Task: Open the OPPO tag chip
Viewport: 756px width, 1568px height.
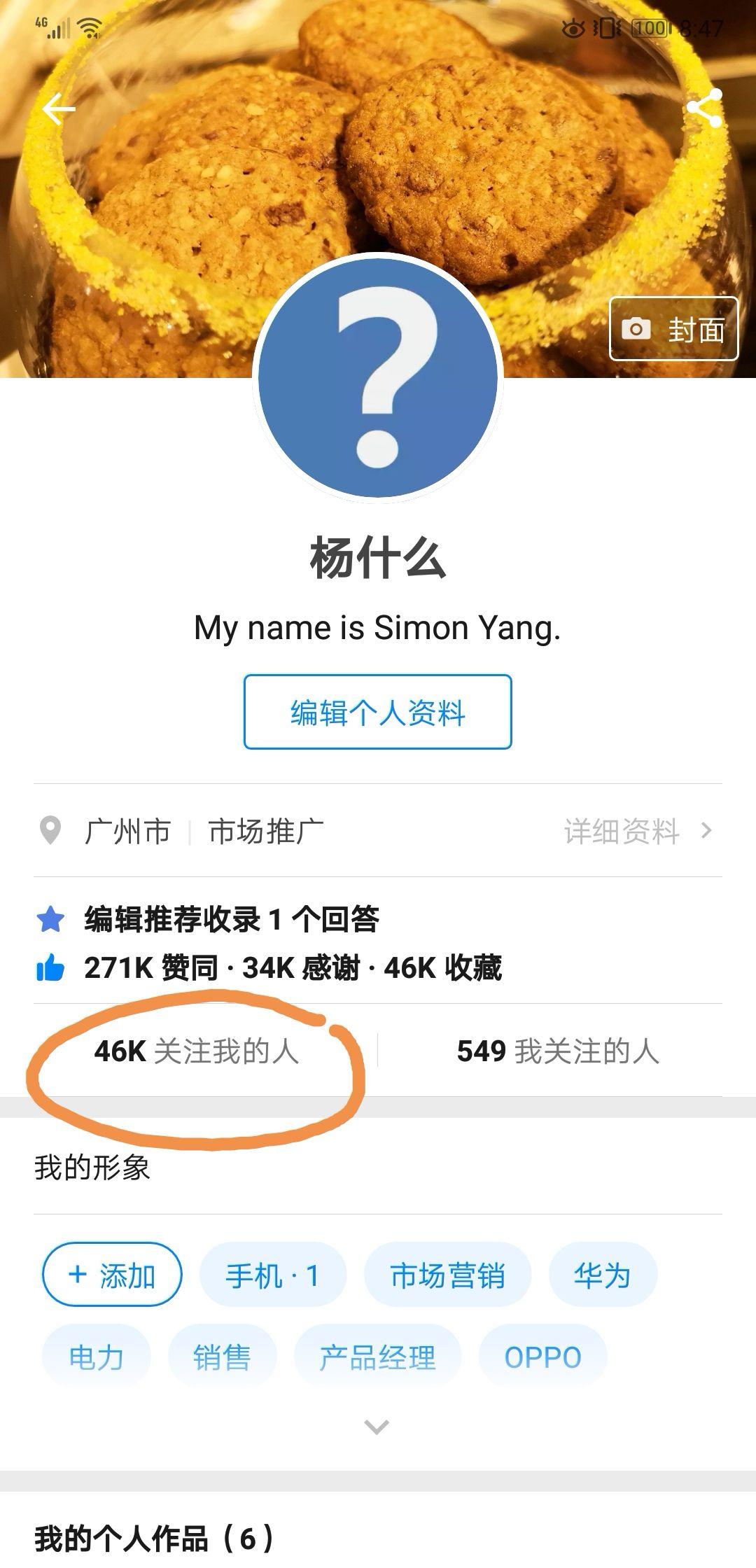Action: (542, 1357)
